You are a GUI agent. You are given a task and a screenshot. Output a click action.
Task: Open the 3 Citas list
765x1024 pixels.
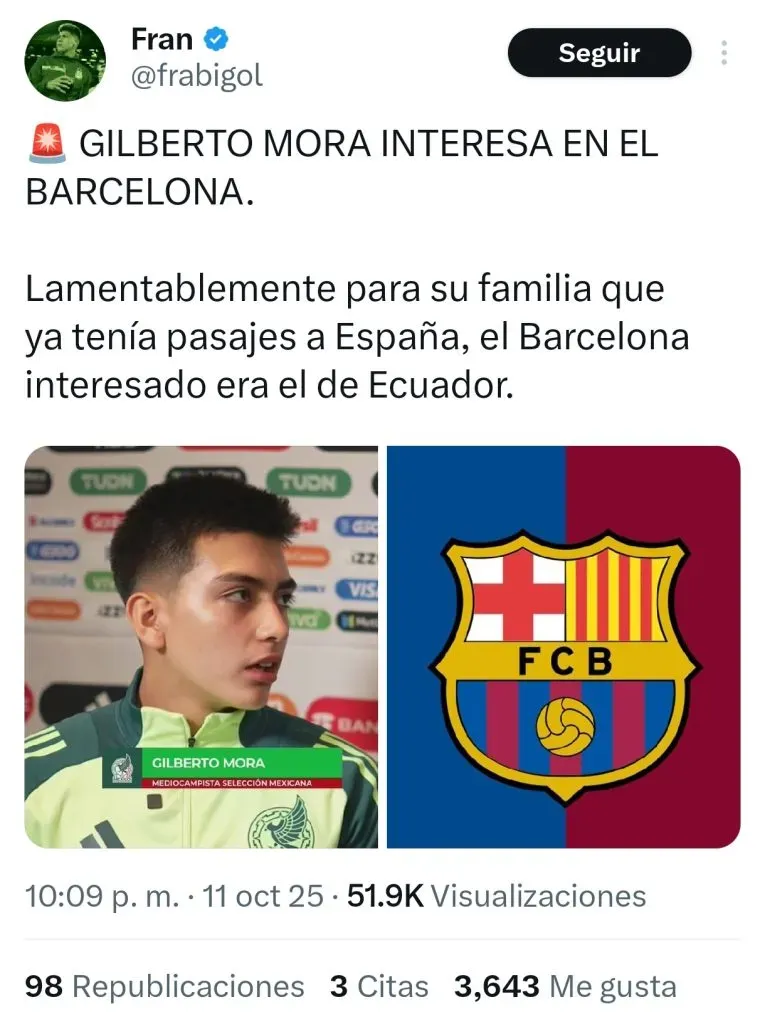pos(379,987)
